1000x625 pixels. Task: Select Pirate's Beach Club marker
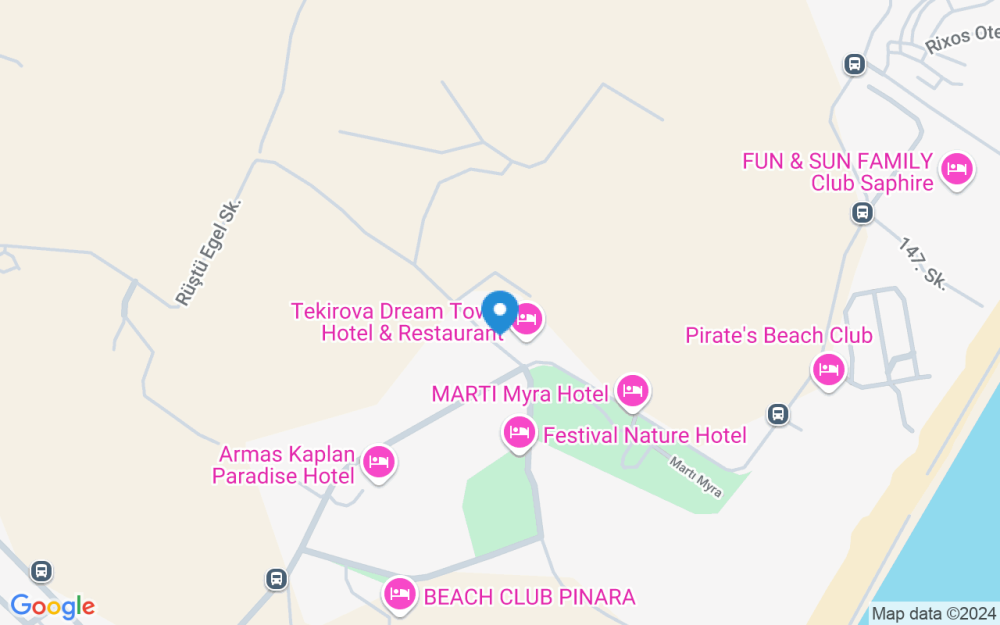pos(828,372)
